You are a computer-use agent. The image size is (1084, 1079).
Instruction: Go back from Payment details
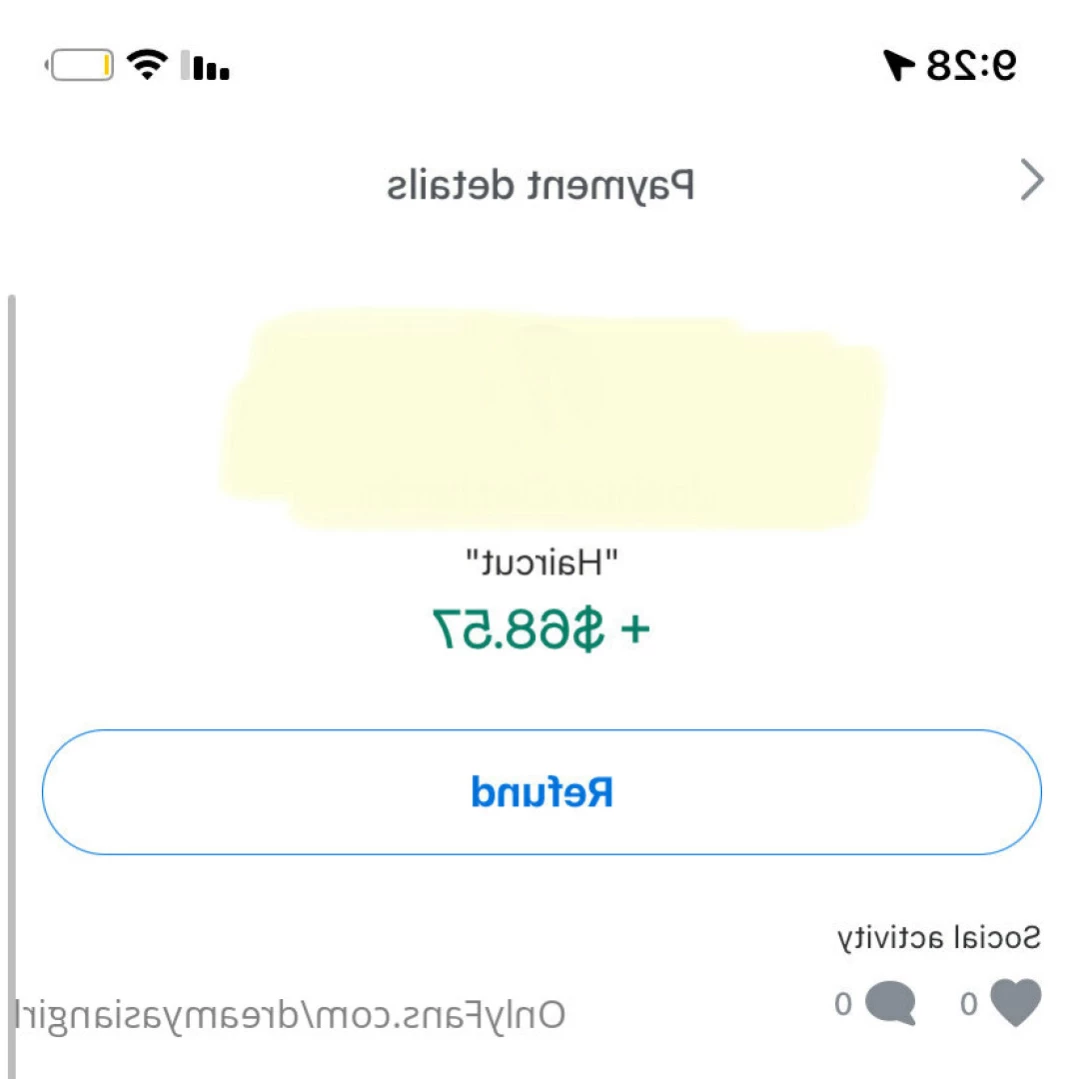coord(1031,182)
